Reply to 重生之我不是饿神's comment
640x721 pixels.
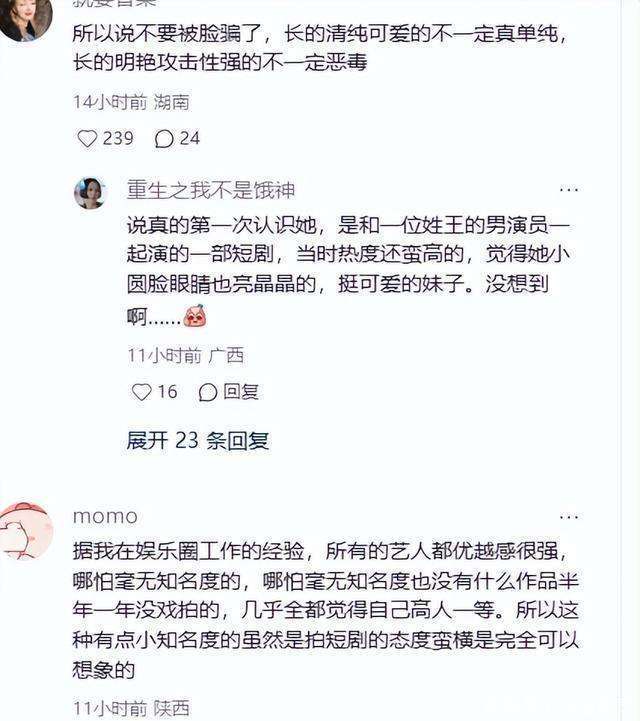tap(209, 392)
